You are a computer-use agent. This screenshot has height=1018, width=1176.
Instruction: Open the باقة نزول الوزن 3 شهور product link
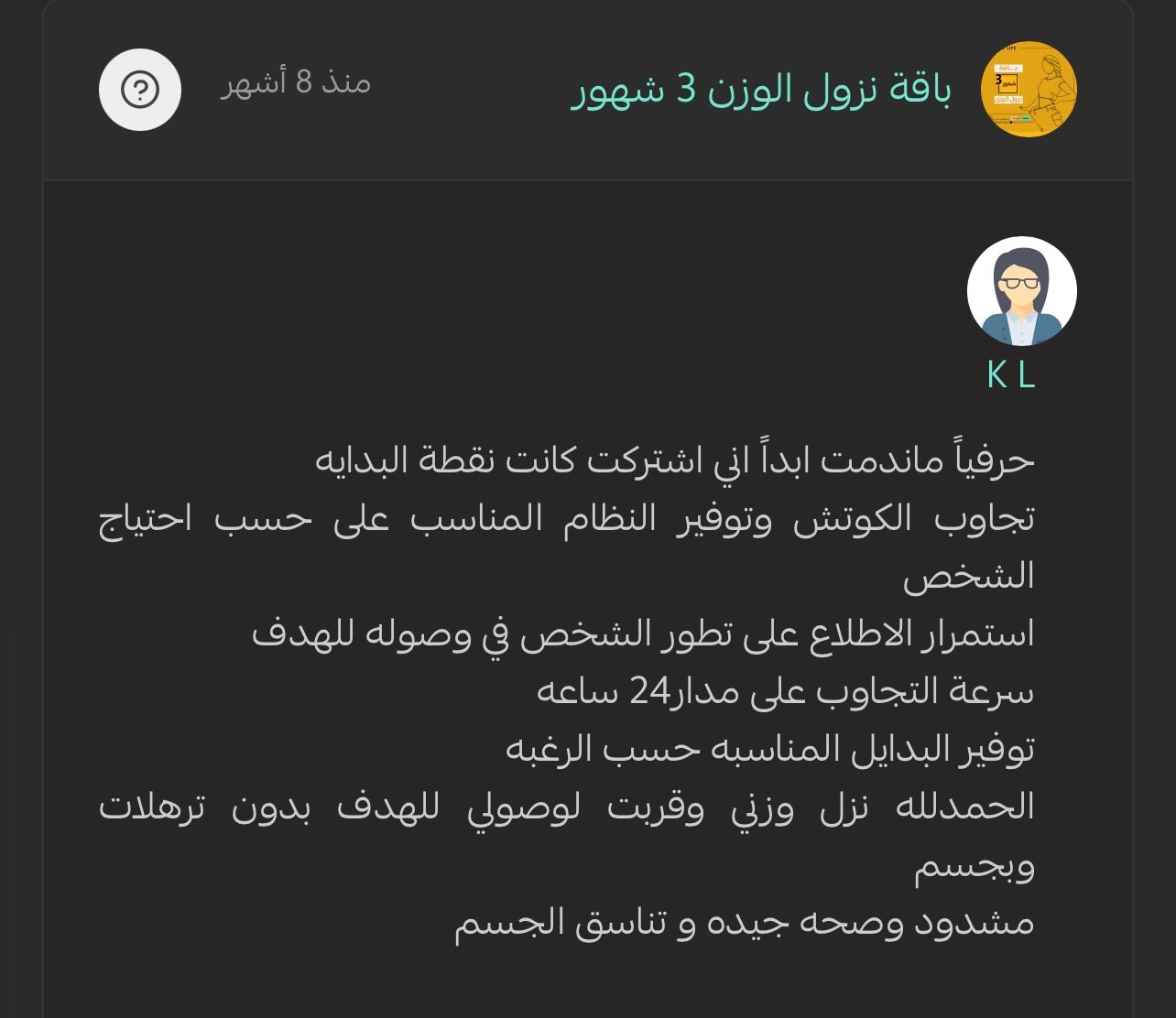tap(761, 91)
